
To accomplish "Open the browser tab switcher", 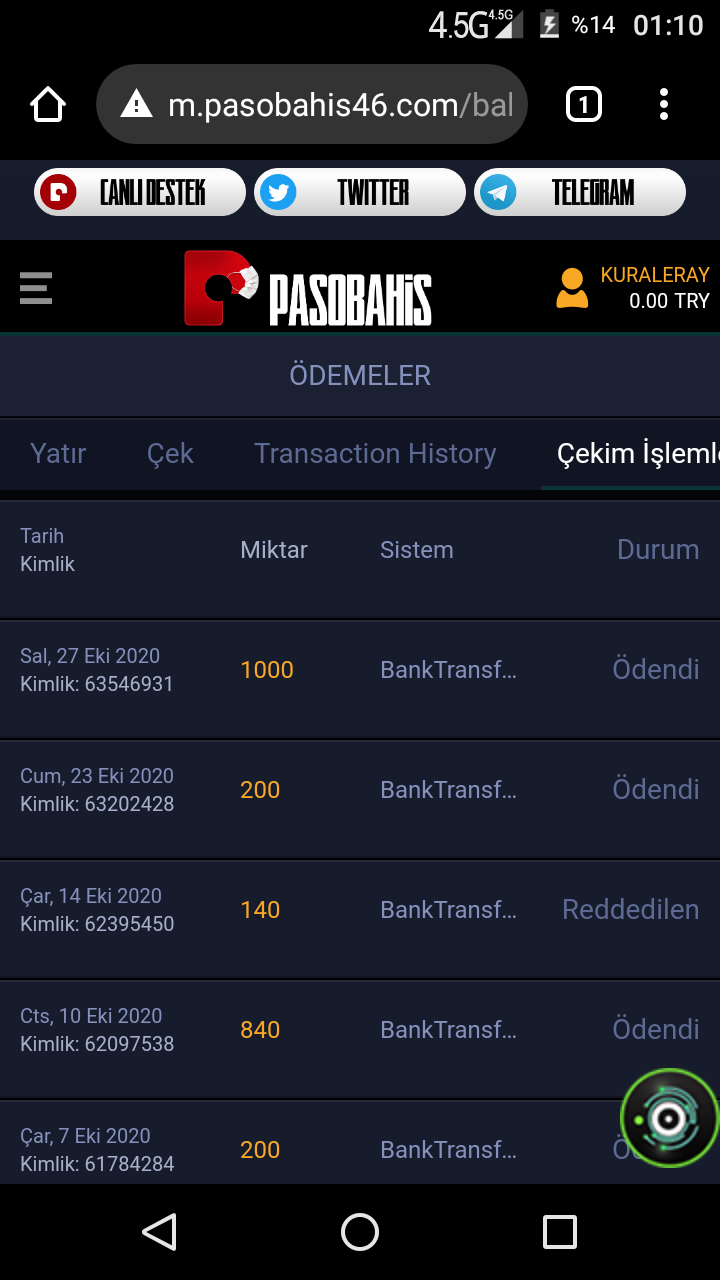I will point(583,103).
